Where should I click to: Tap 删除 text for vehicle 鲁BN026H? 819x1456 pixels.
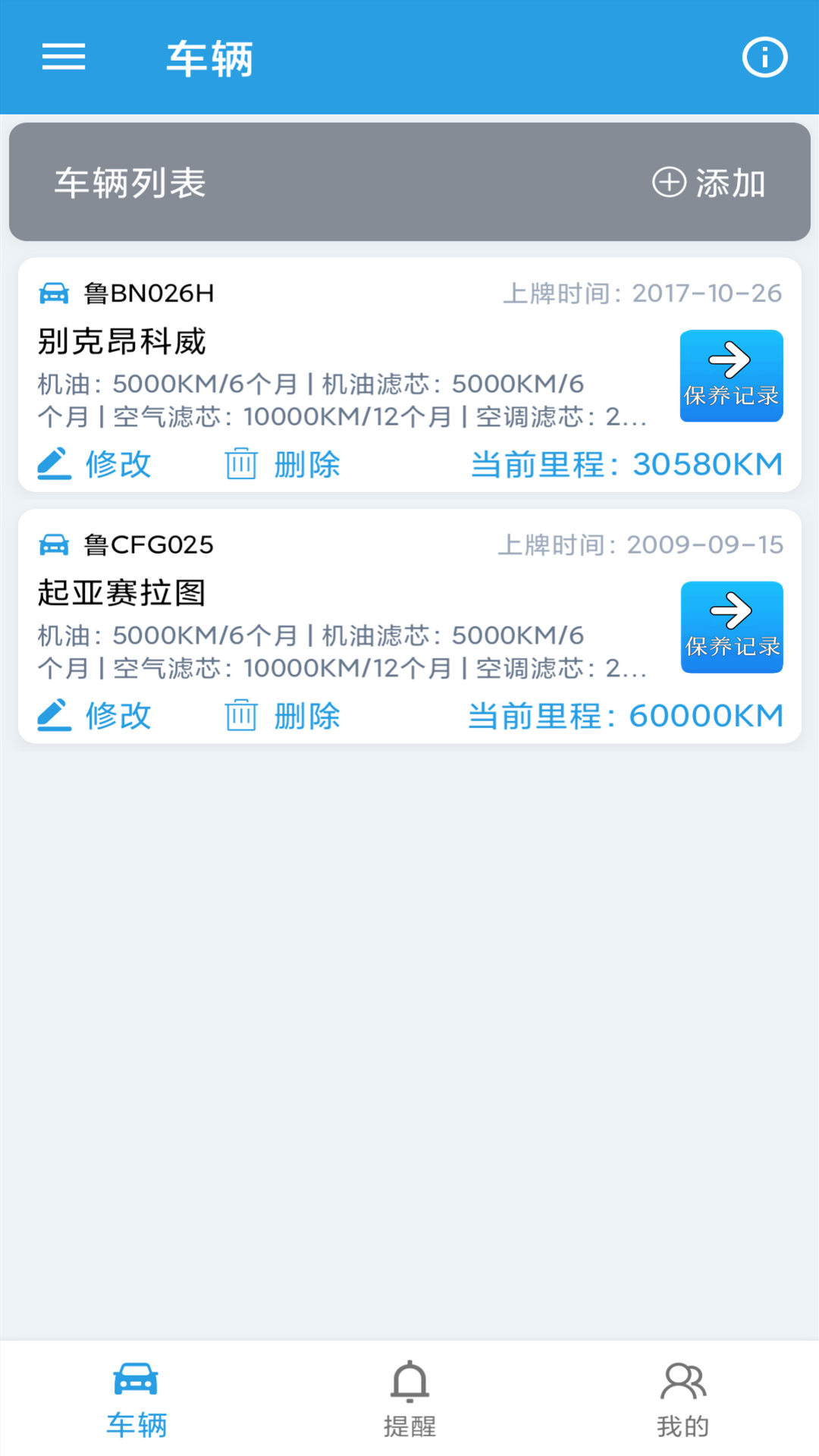[x=306, y=464]
